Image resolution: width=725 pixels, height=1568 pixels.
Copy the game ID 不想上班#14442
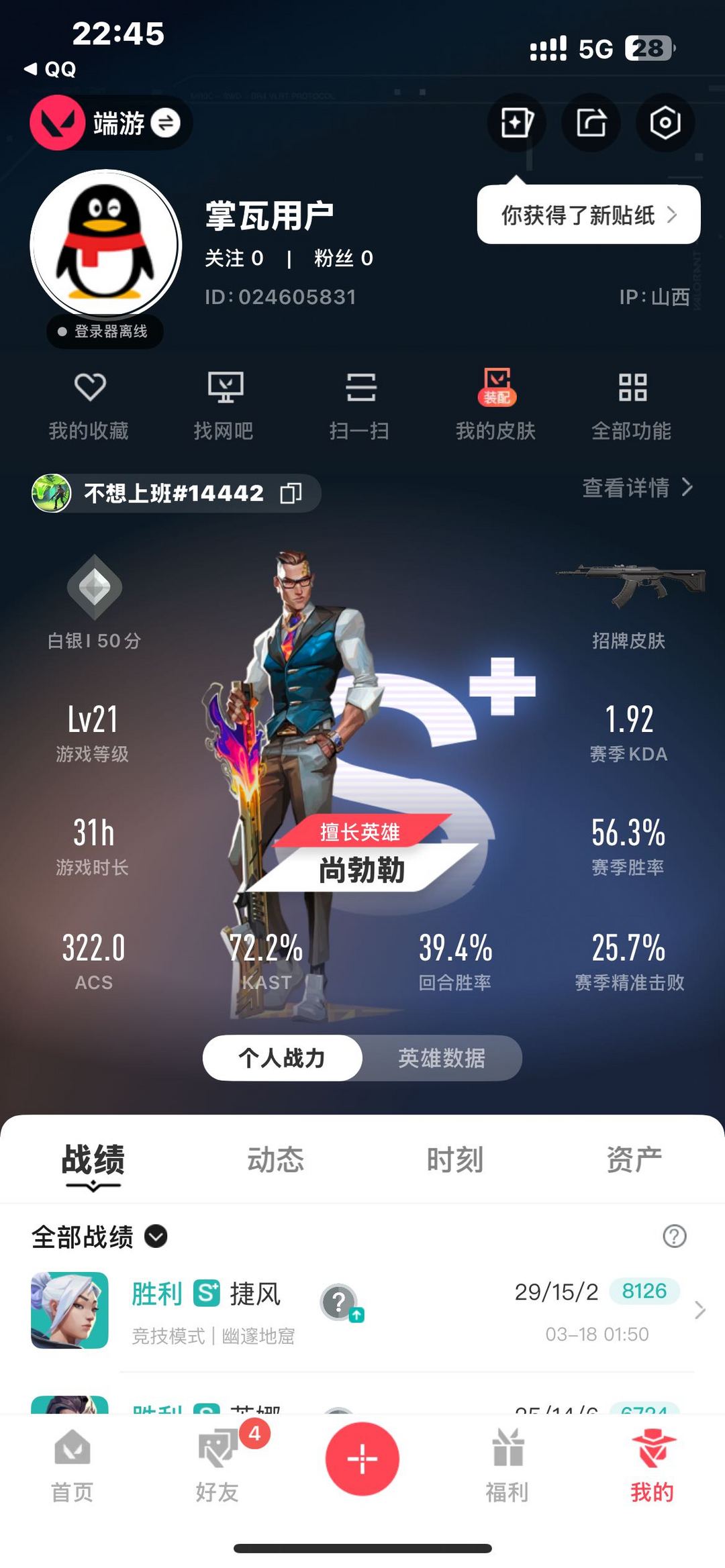pyautogui.click(x=291, y=493)
